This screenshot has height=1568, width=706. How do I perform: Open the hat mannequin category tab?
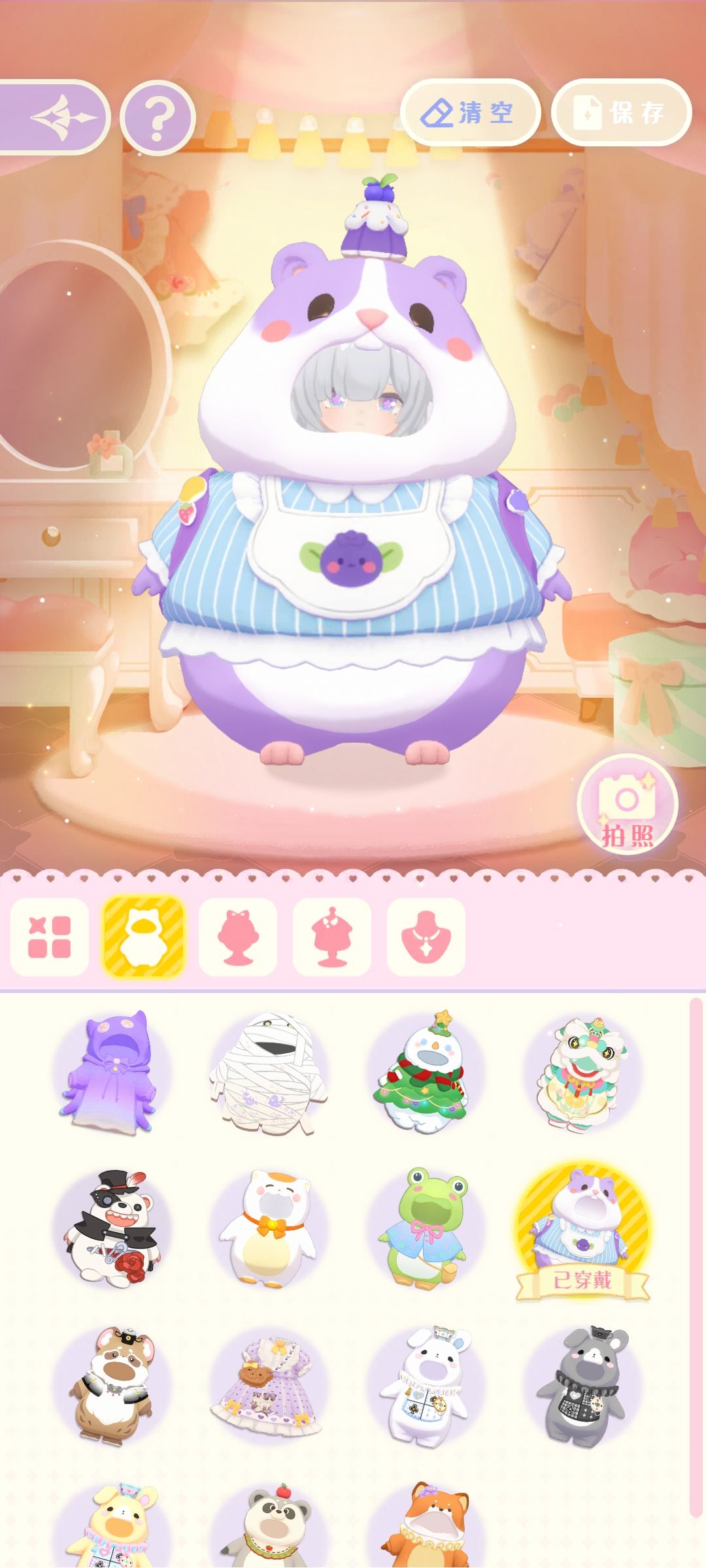coord(332,937)
